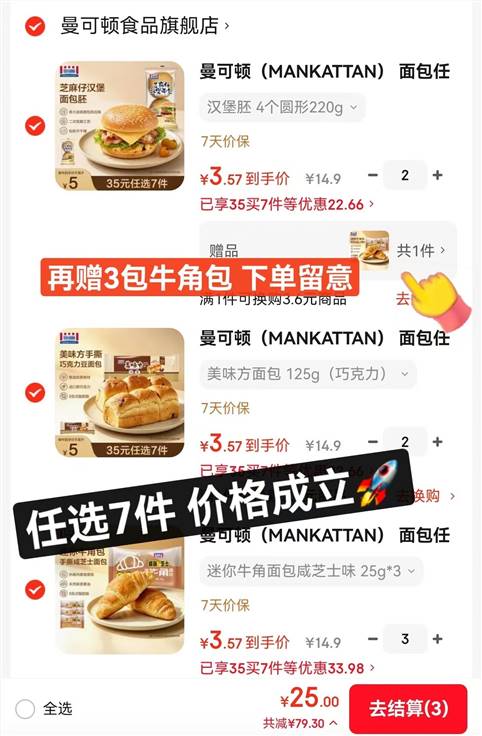Image resolution: width=482 pixels, height=736 pixels.
Task: Change the 迷你牛角面包咸芝士味 25g*3 specification
Action: 312,571
